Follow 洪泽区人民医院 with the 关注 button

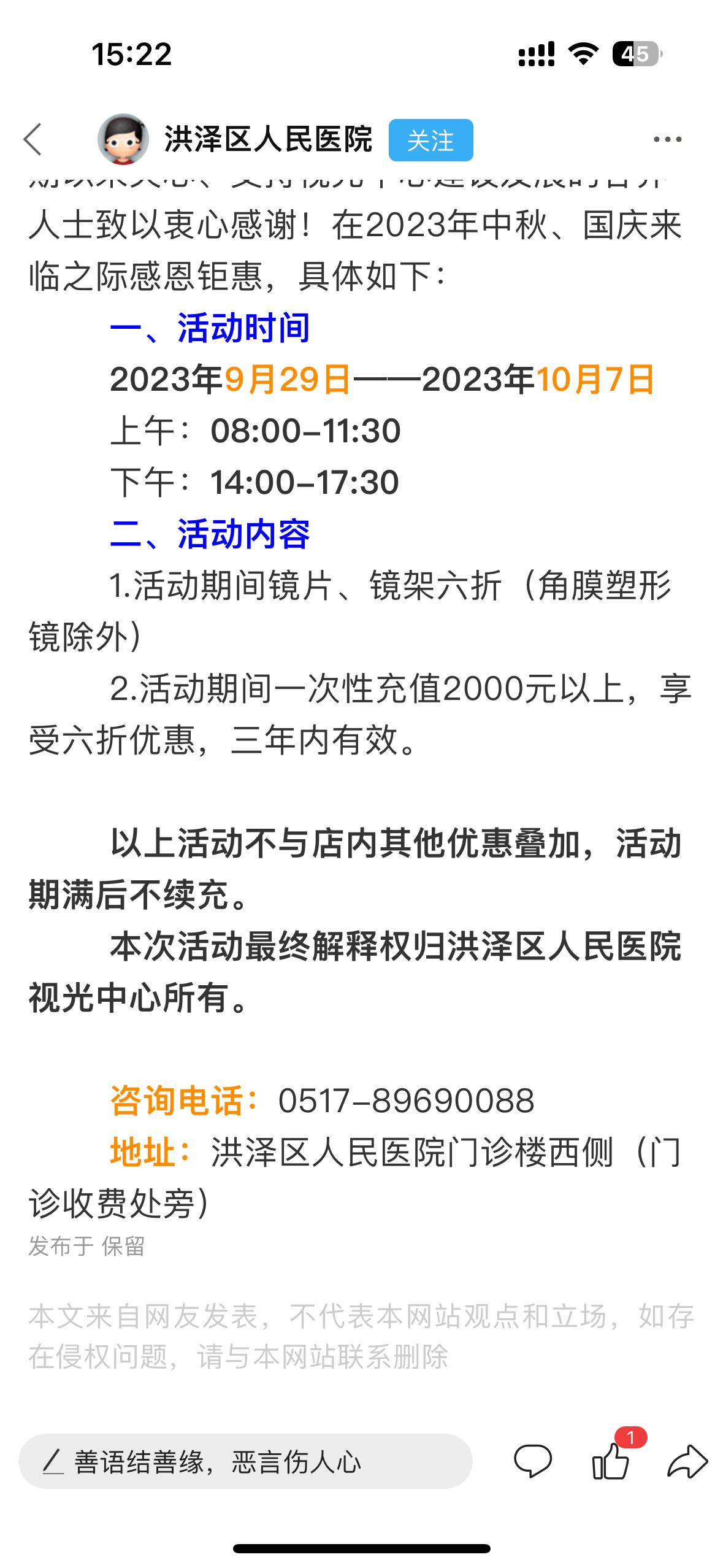430,140
